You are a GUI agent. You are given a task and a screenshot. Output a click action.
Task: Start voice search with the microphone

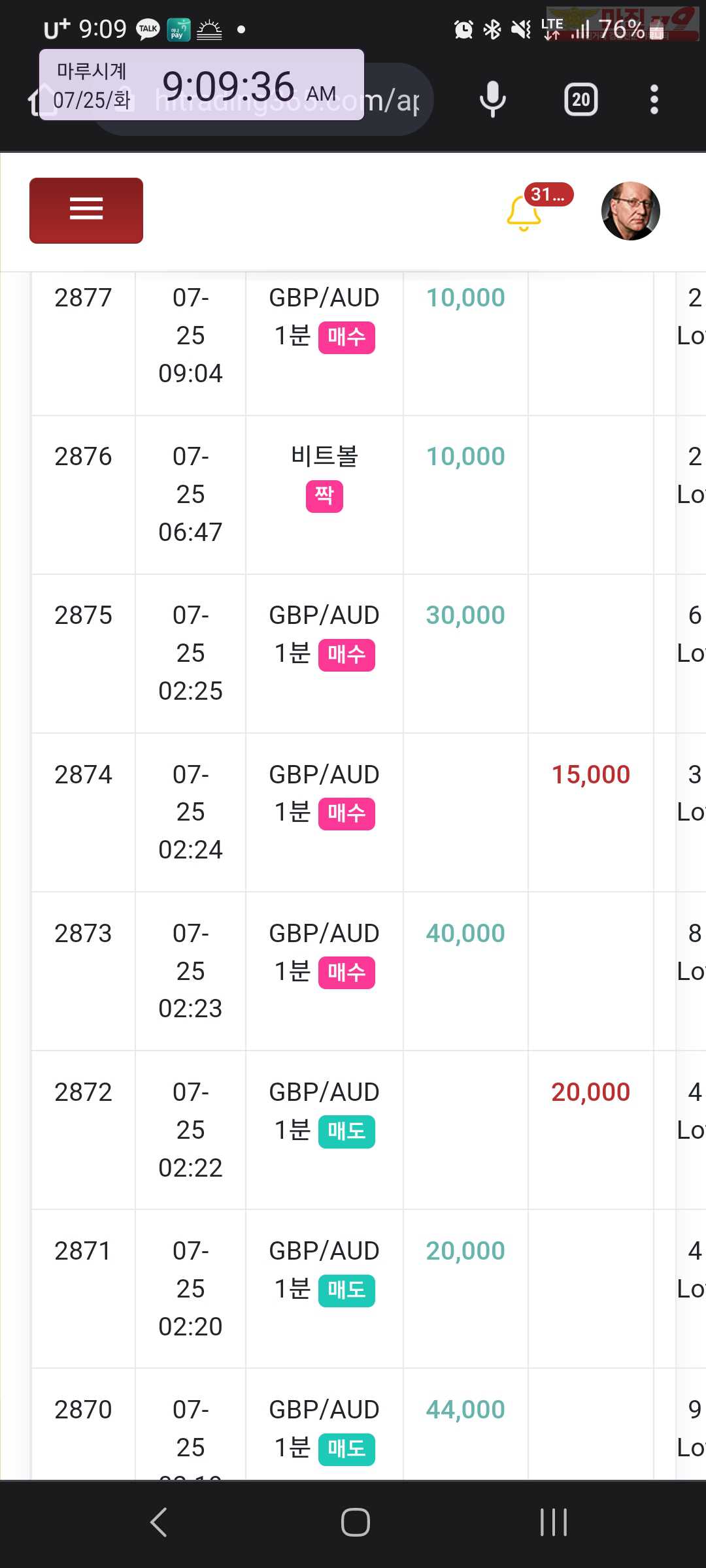point(492,100)
